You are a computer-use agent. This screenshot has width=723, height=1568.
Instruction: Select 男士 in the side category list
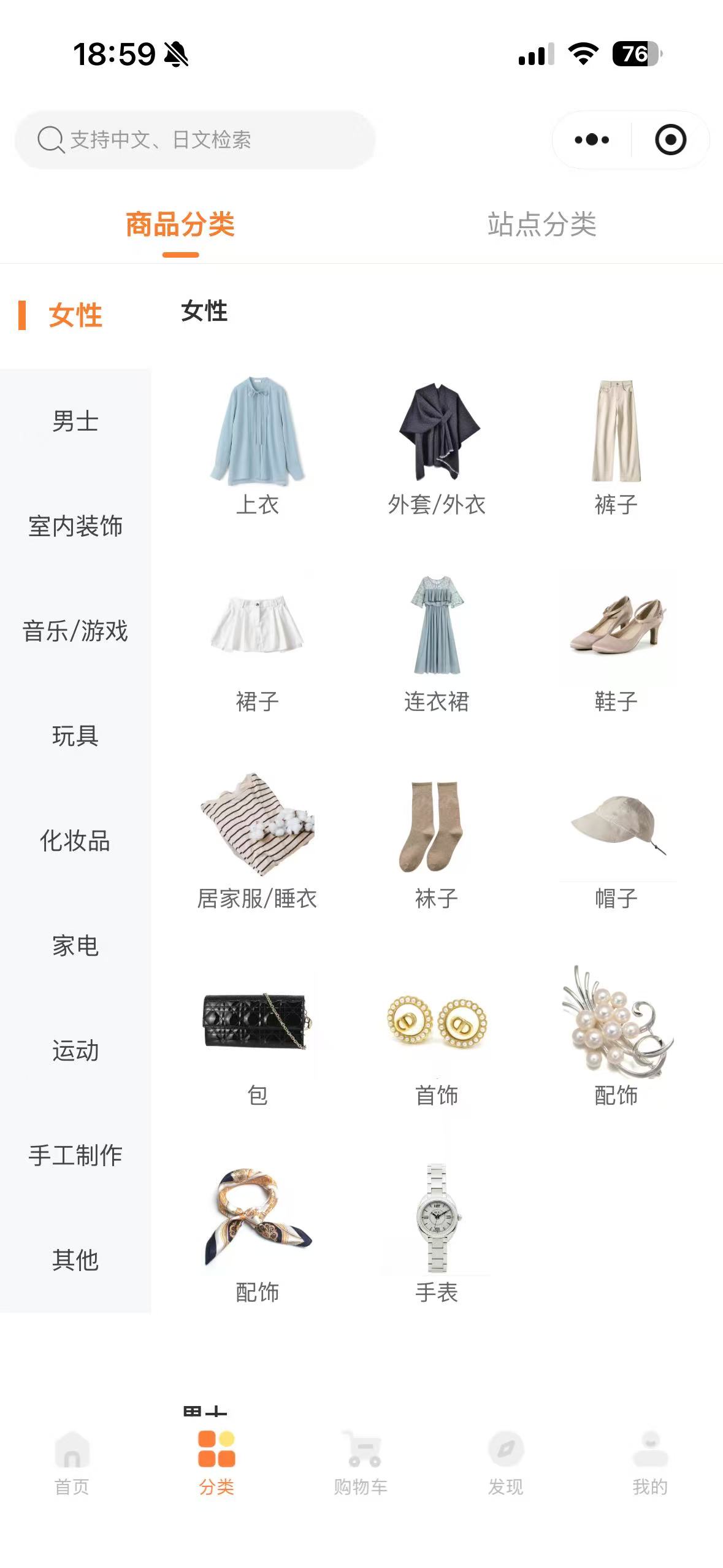[x=75, y=421]
